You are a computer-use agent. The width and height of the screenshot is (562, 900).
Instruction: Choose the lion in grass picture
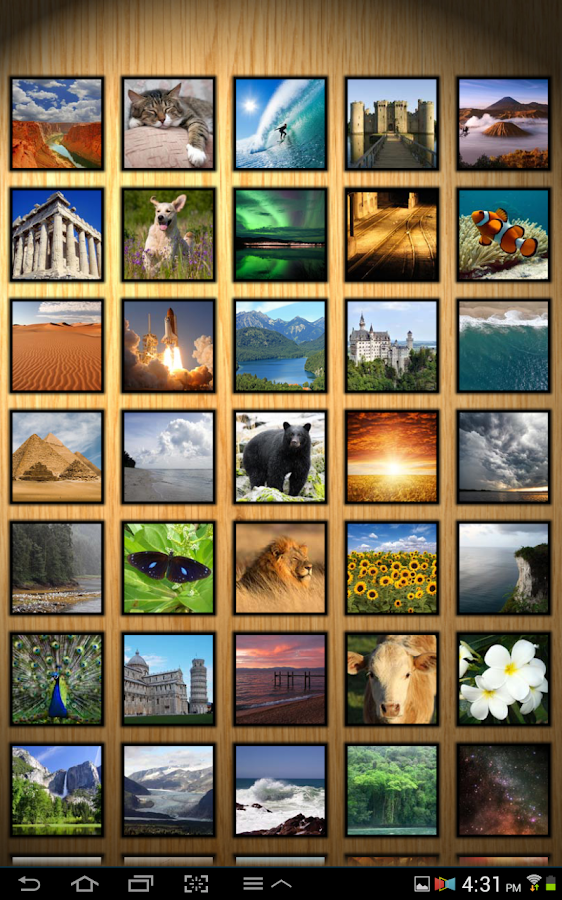[280, 568]
